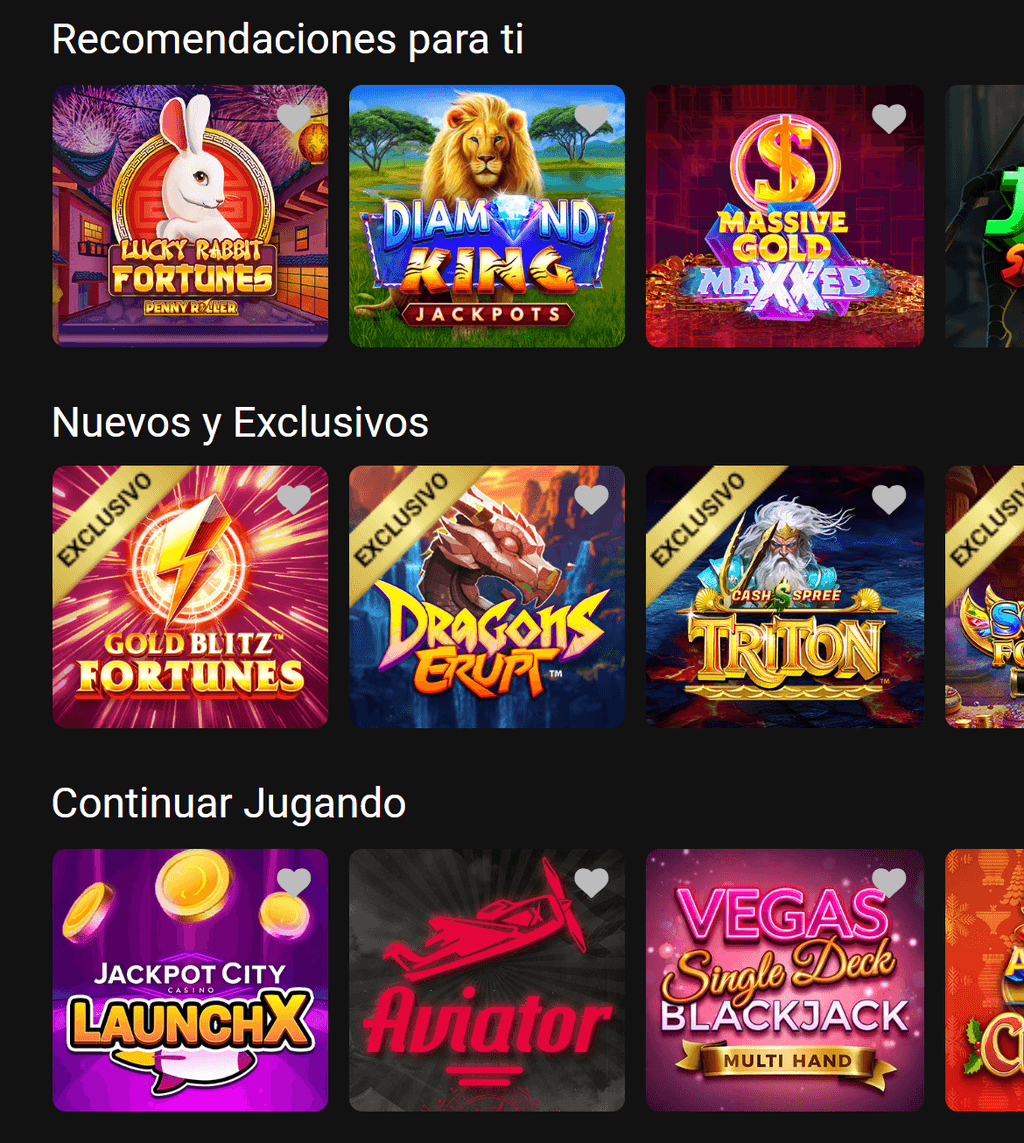Open Vegas Single Deck Blackjack Multi Hand
The width and height of the screenshot is (1024, 1143).
785,995
